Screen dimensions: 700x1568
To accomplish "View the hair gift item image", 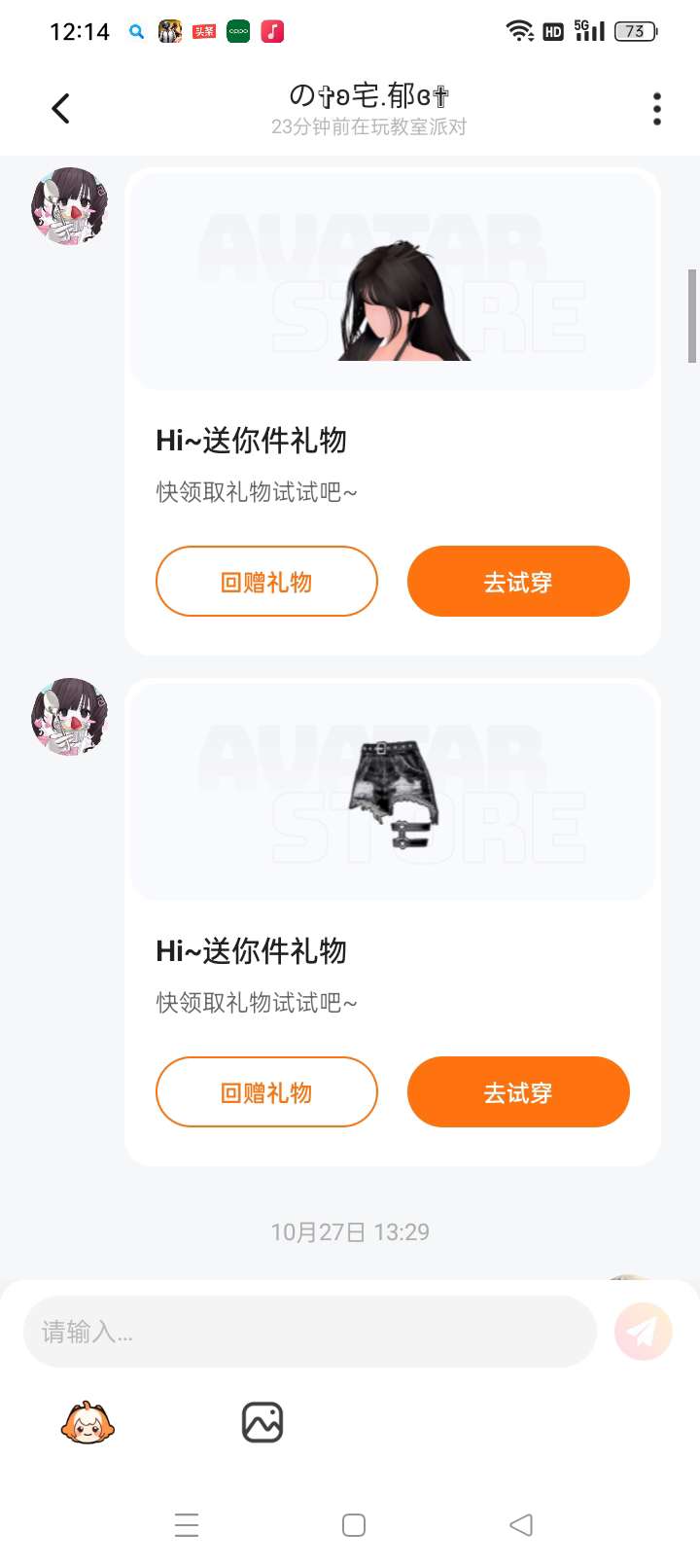I will [393, 281].
